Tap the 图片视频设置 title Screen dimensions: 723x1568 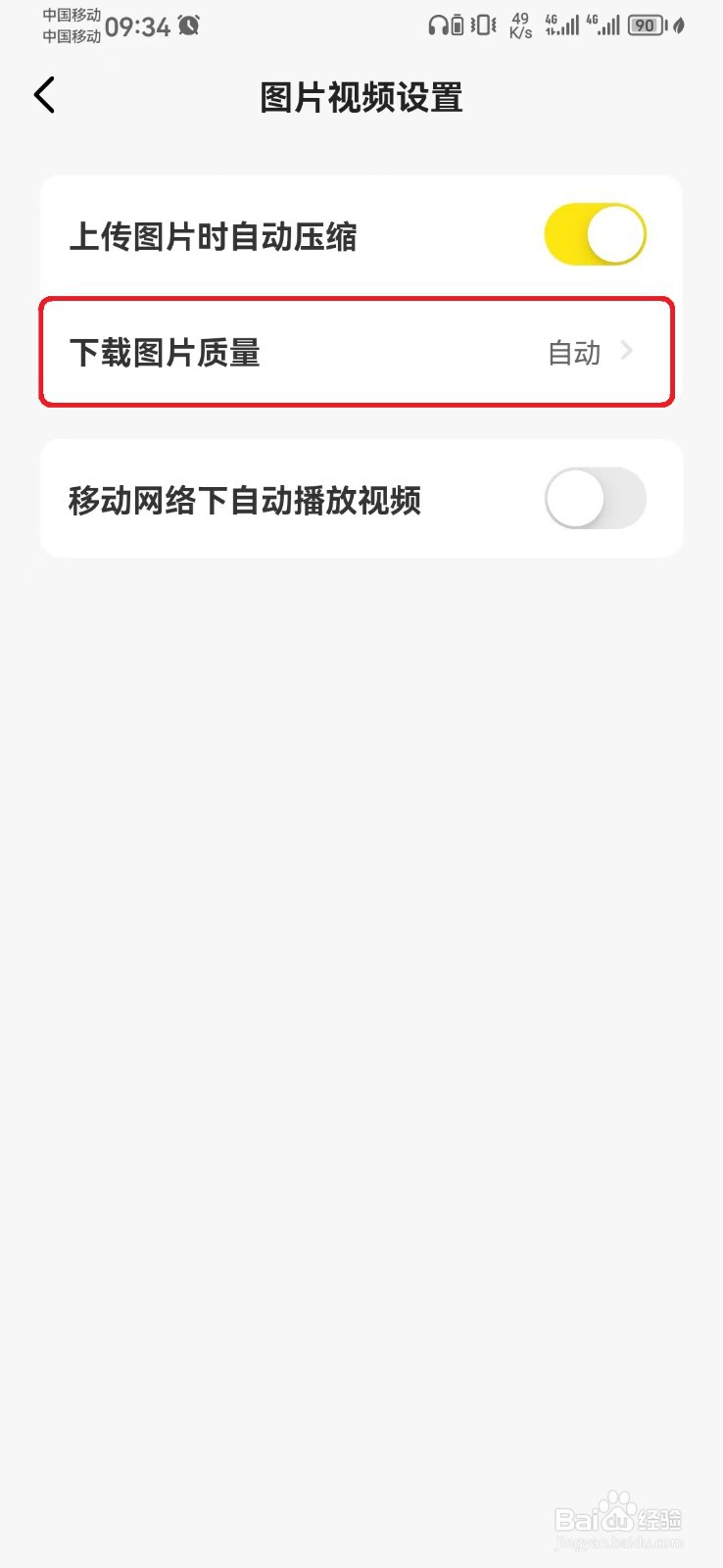click(x=361, y=98)
